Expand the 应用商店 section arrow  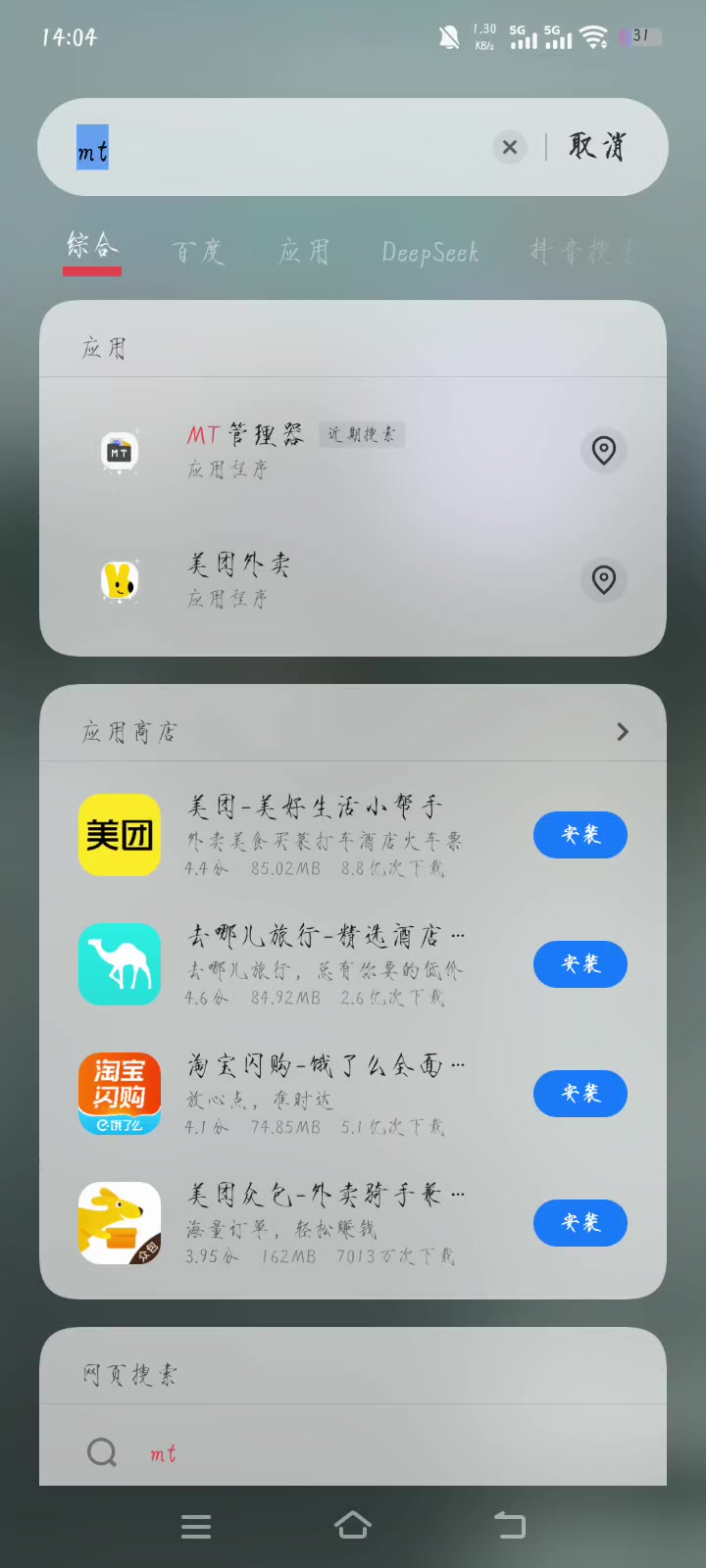click(622, 732)
